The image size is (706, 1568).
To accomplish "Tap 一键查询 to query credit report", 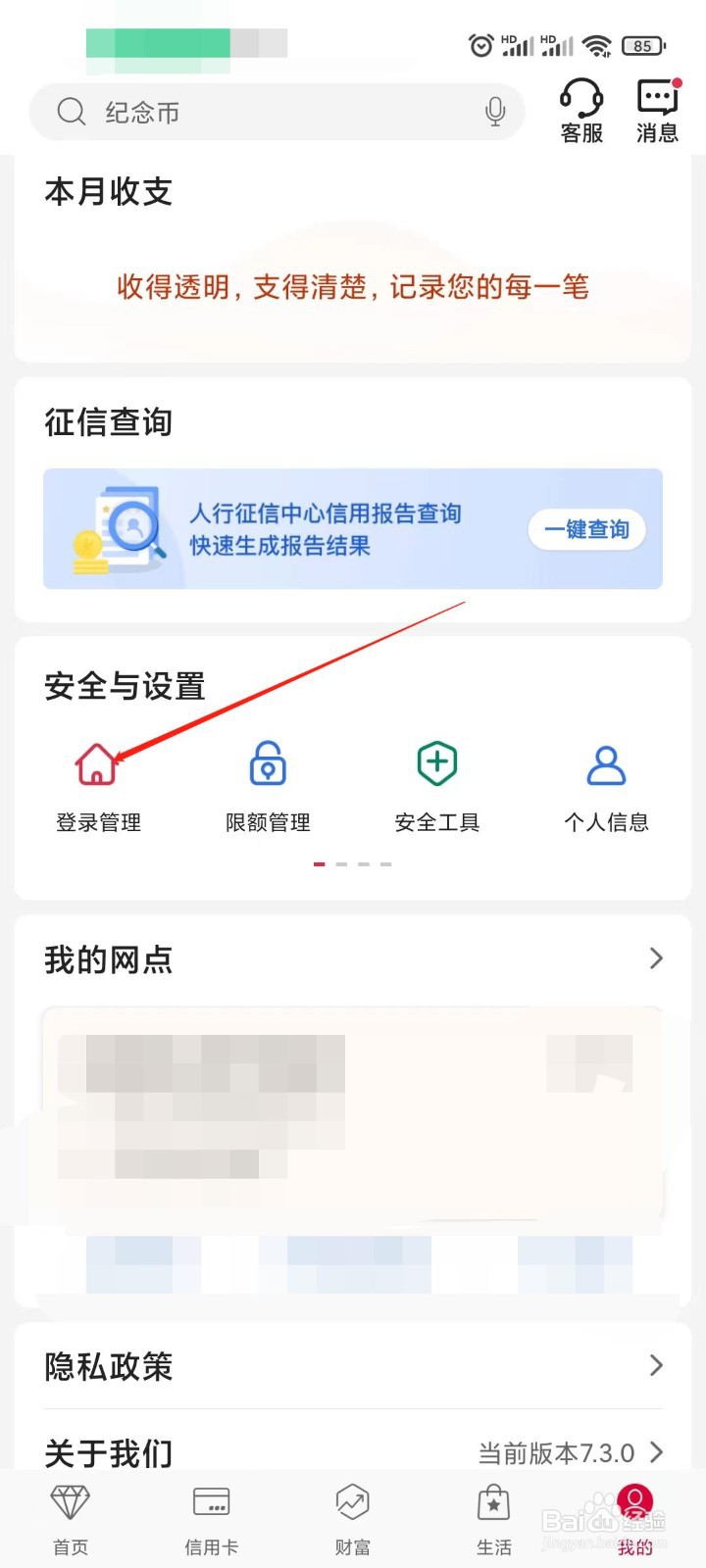I will [x=586, y=529].
